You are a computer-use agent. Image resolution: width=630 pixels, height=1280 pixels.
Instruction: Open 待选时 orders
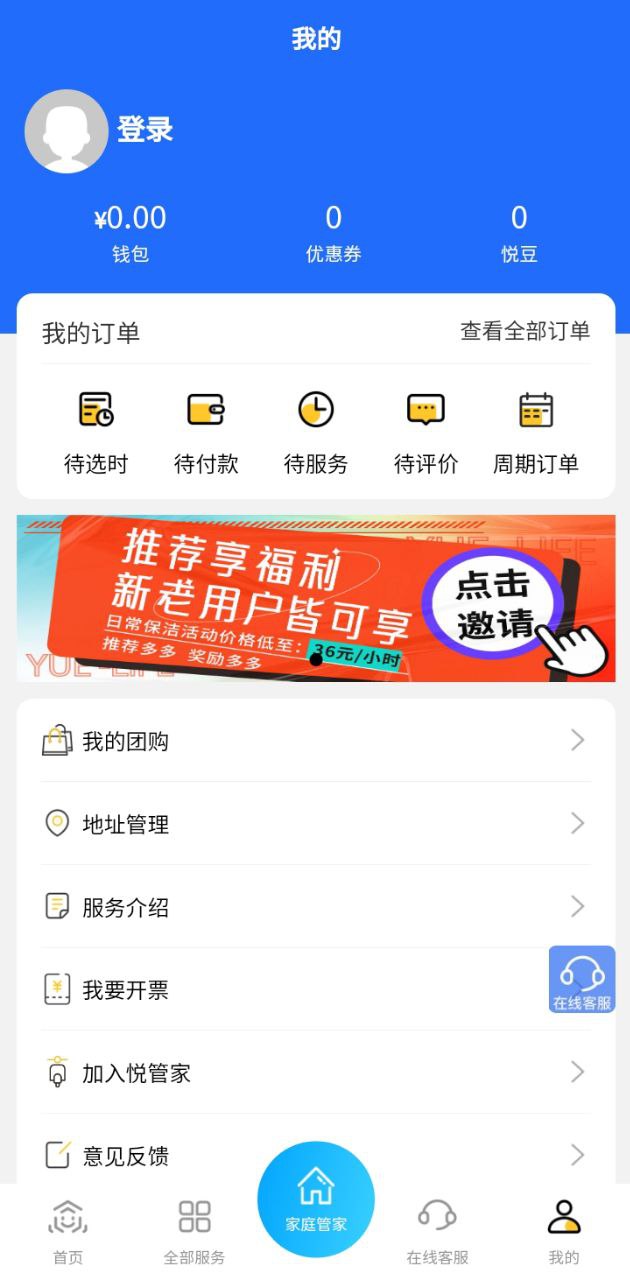[x=96, y=432]
